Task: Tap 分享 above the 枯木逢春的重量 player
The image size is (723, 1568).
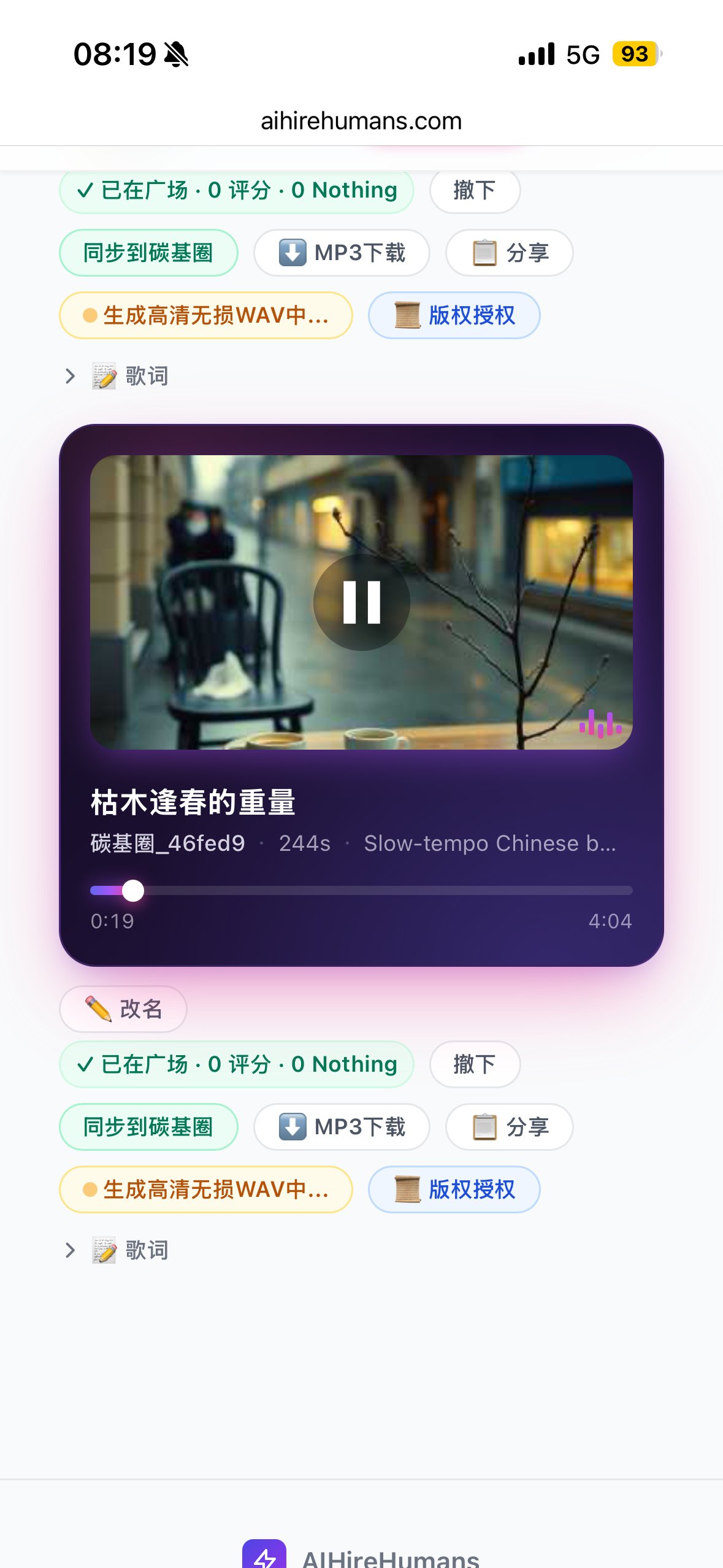Action: (509, 253)
